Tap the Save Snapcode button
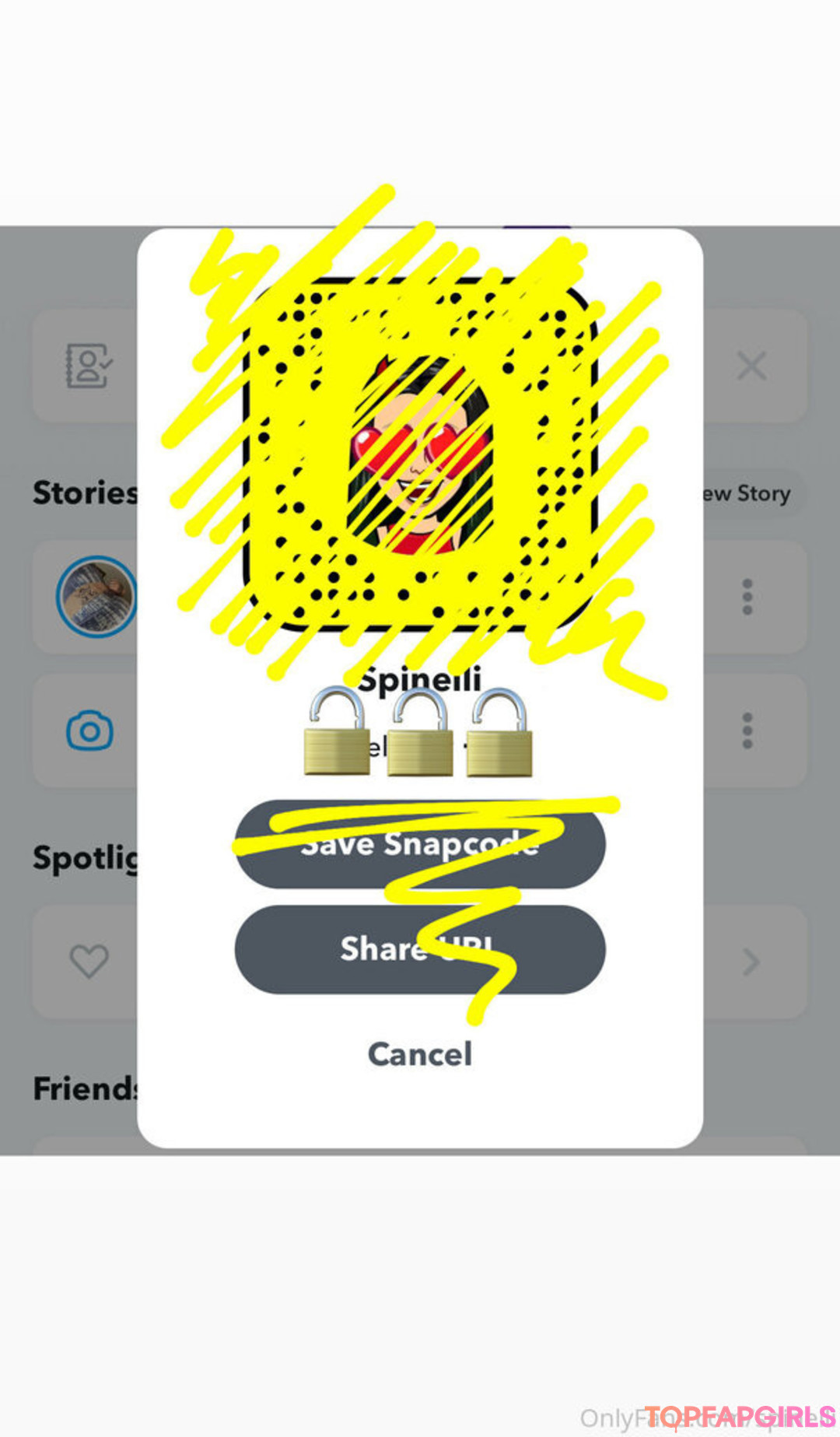The image size is (840, 1437). (420, 845)
